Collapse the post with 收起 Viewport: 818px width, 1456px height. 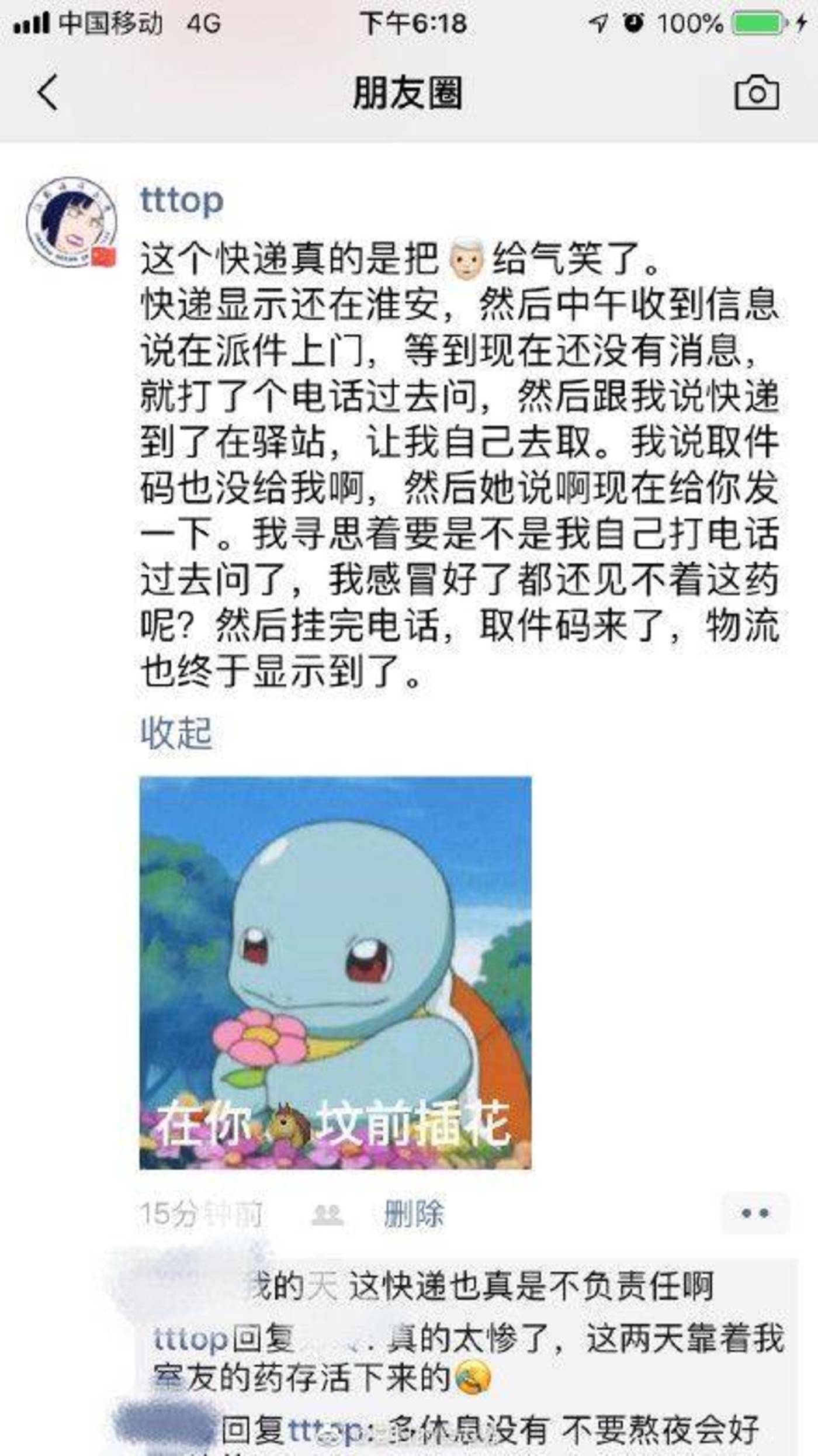pyautogui.click(x=176, y=732)
